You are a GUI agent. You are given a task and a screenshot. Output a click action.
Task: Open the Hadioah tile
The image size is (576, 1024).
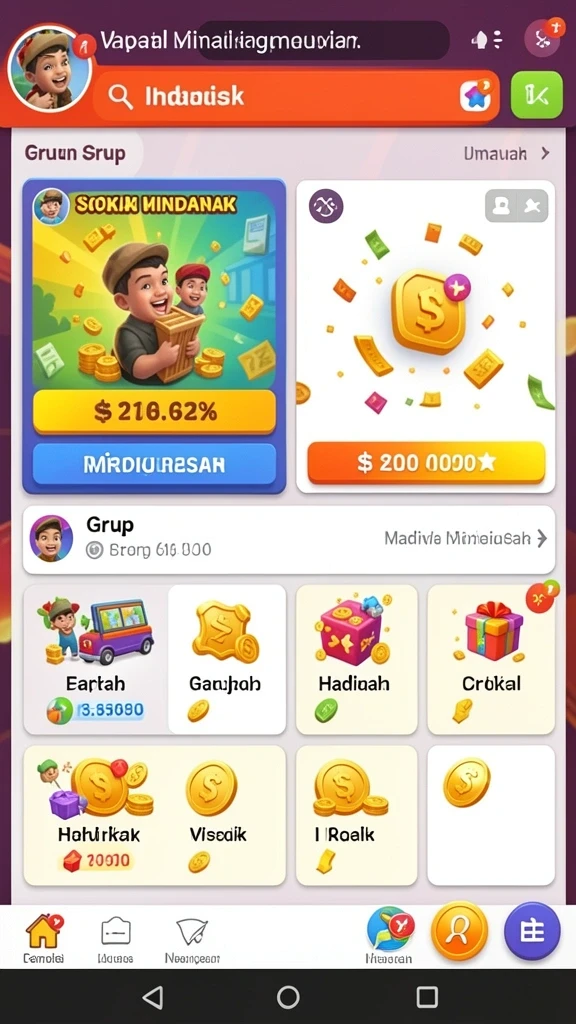(x=356, y=660)
